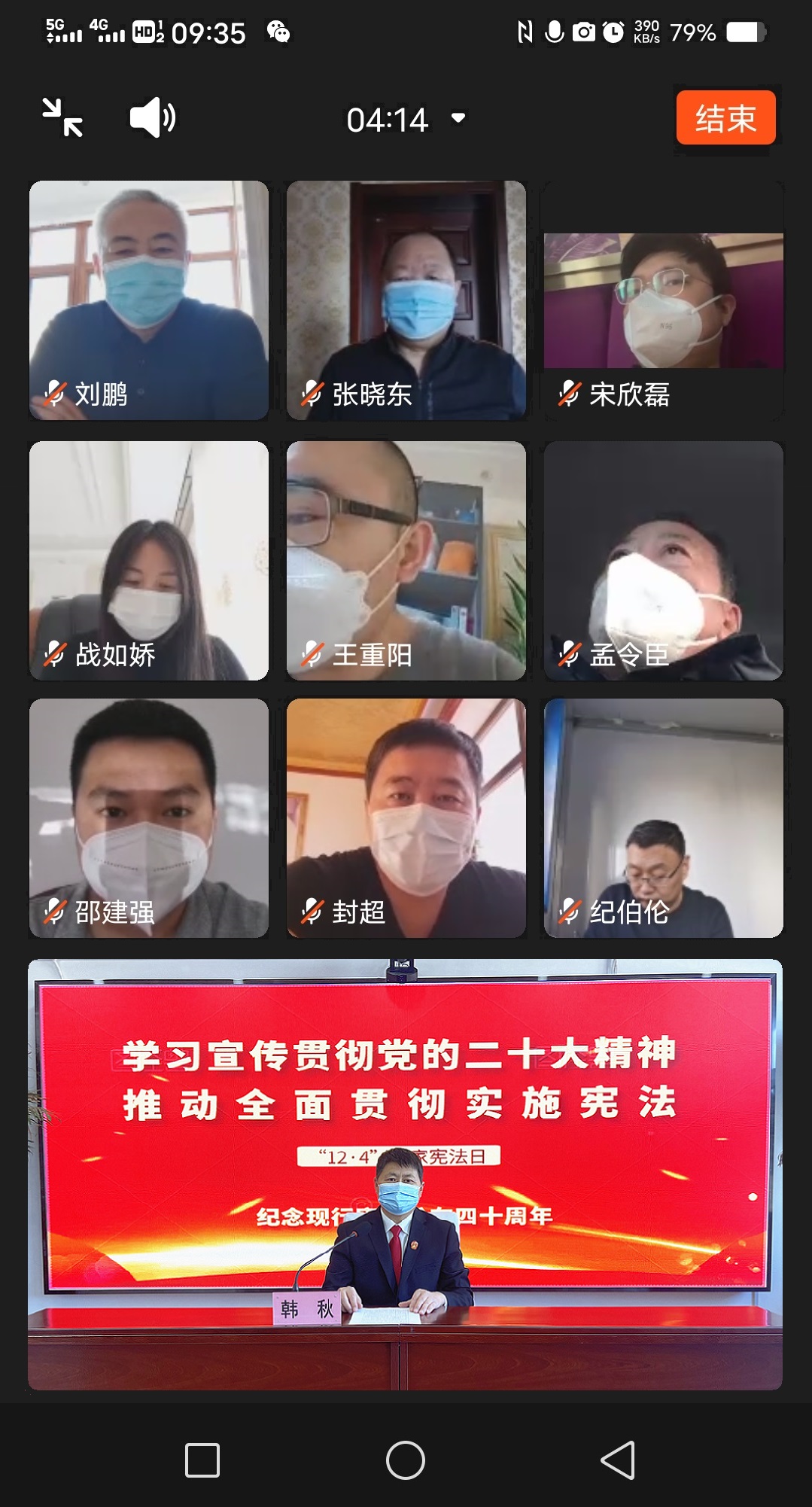Select 王重阳's video tile
The width and height of the screenshot is (812, 1507).
tap(406, 560)
